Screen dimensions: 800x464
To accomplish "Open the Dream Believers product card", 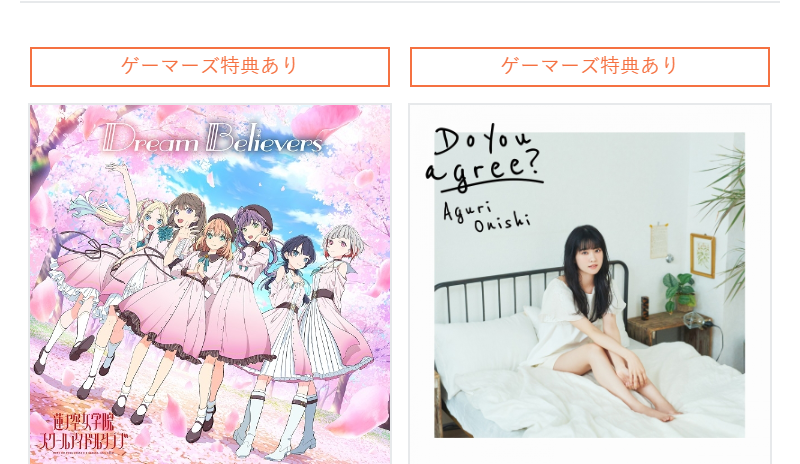I will click(x=210, y=285).
